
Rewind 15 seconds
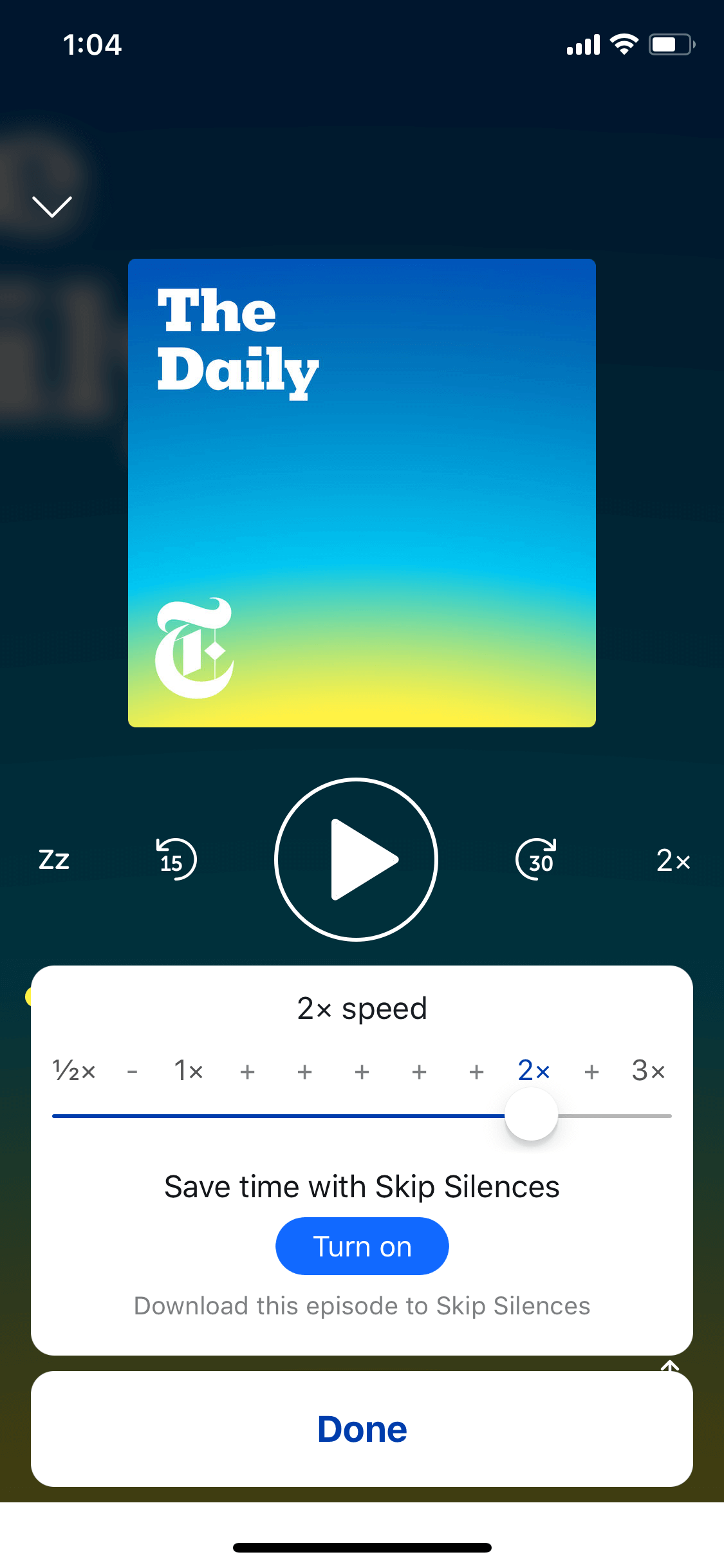coord(176,860)
